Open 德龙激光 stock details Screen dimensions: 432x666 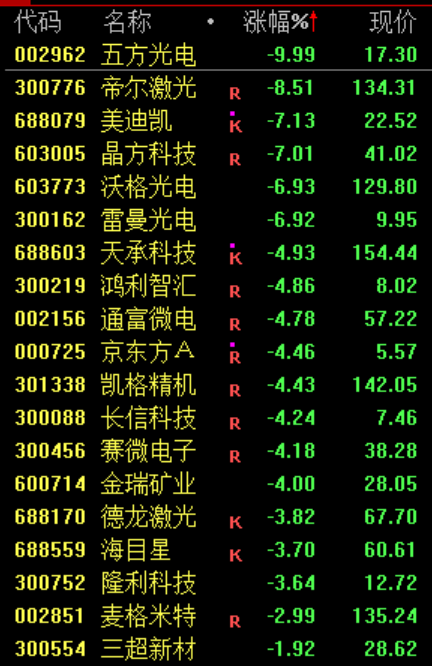pos(216,517)
